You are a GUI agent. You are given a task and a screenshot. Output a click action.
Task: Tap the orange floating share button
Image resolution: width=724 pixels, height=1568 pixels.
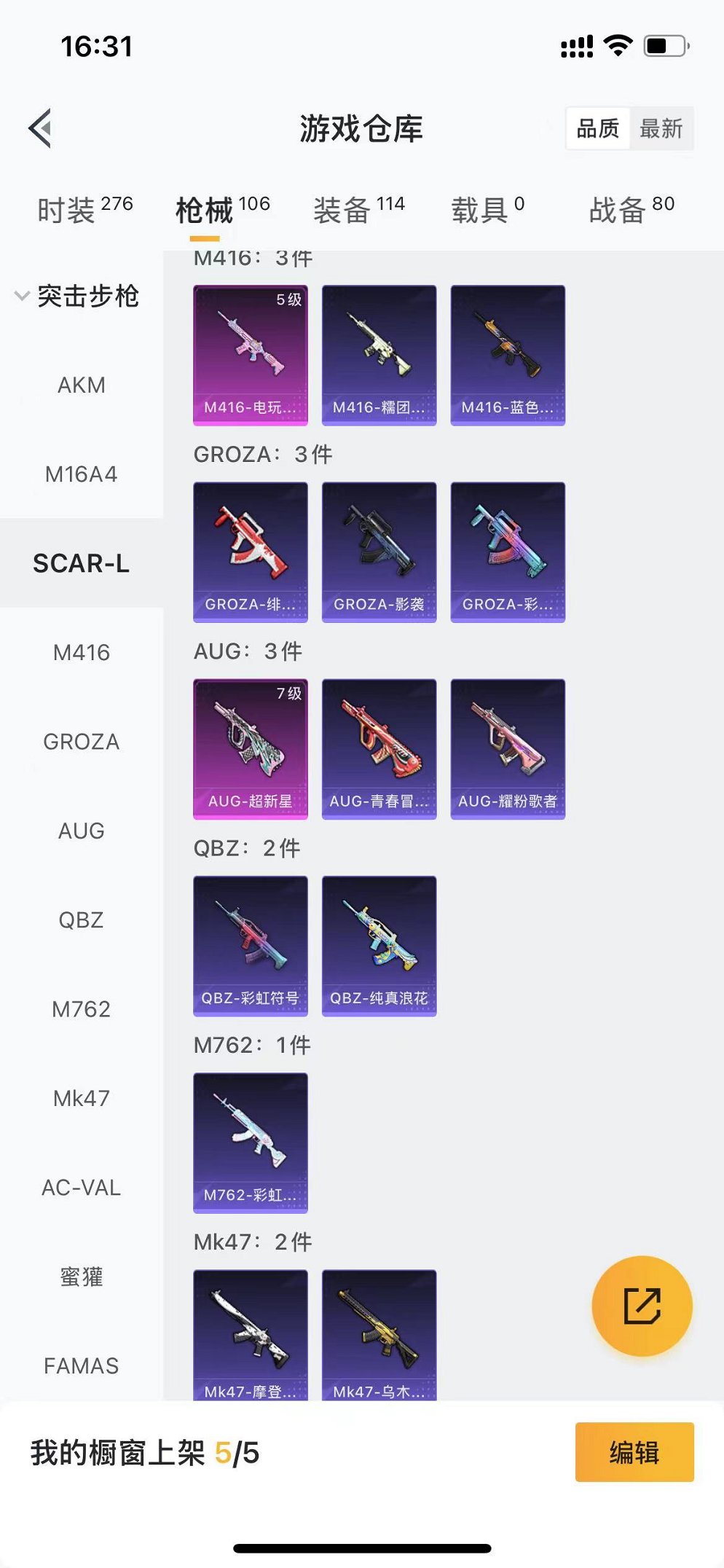[642, 1306]
